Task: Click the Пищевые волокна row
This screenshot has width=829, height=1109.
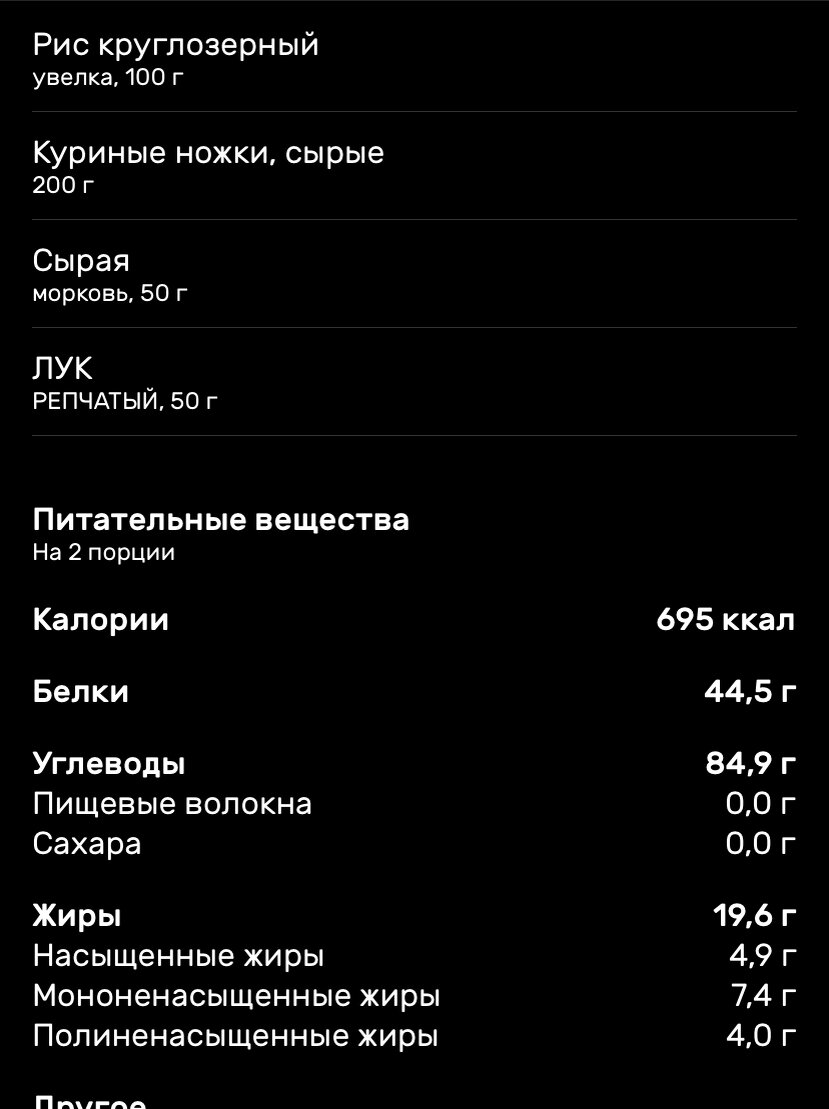Action: pos(172,803)
